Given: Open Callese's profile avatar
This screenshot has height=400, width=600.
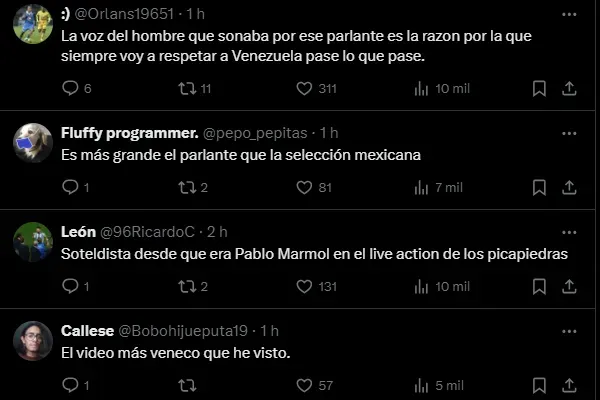Looking at the screenshot, I should pos(33,341).
